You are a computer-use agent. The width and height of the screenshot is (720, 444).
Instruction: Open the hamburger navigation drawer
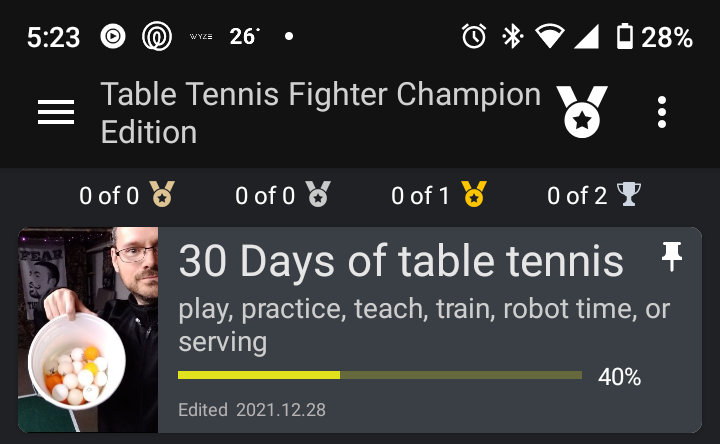tap(56, 112)
